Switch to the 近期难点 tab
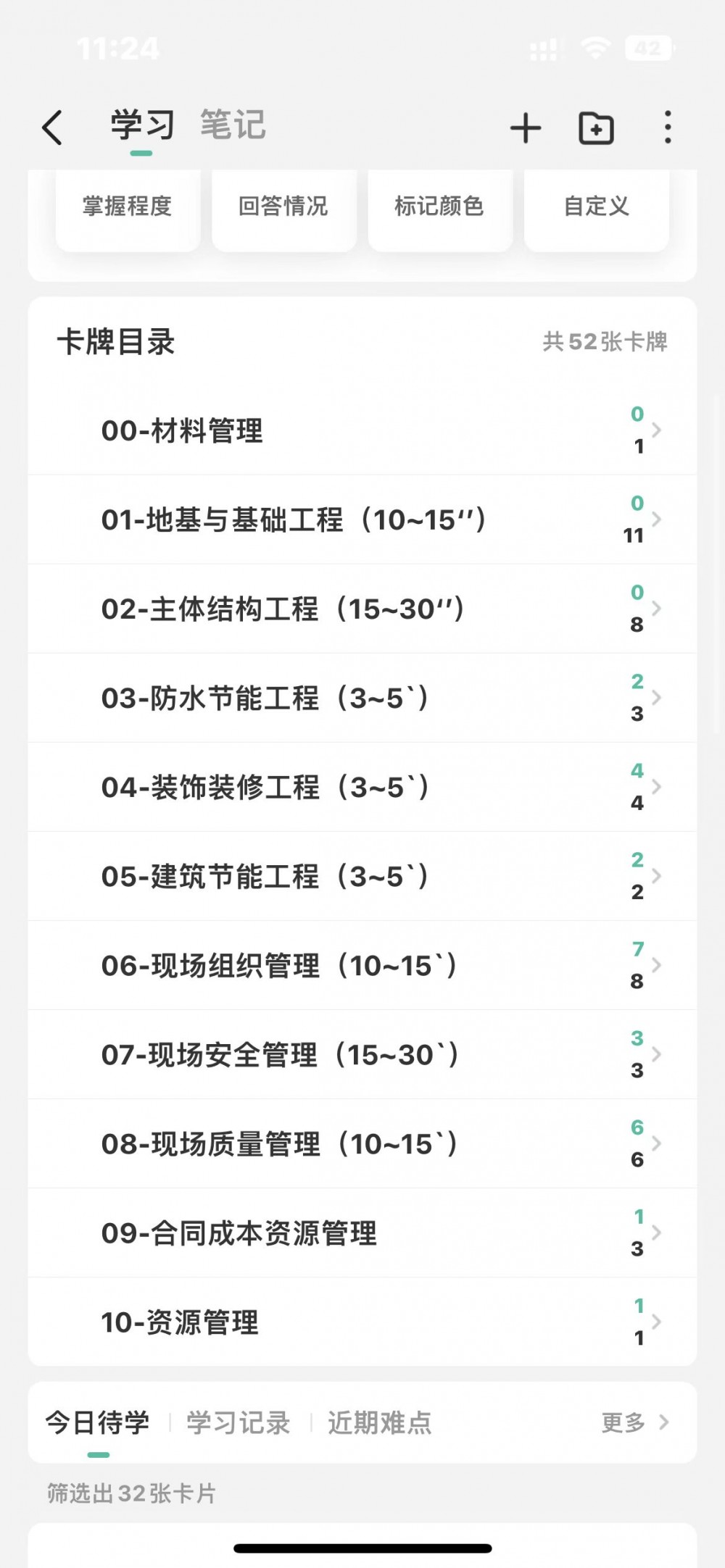This screenshot has width=725, height=1568. coord(379,1422)
